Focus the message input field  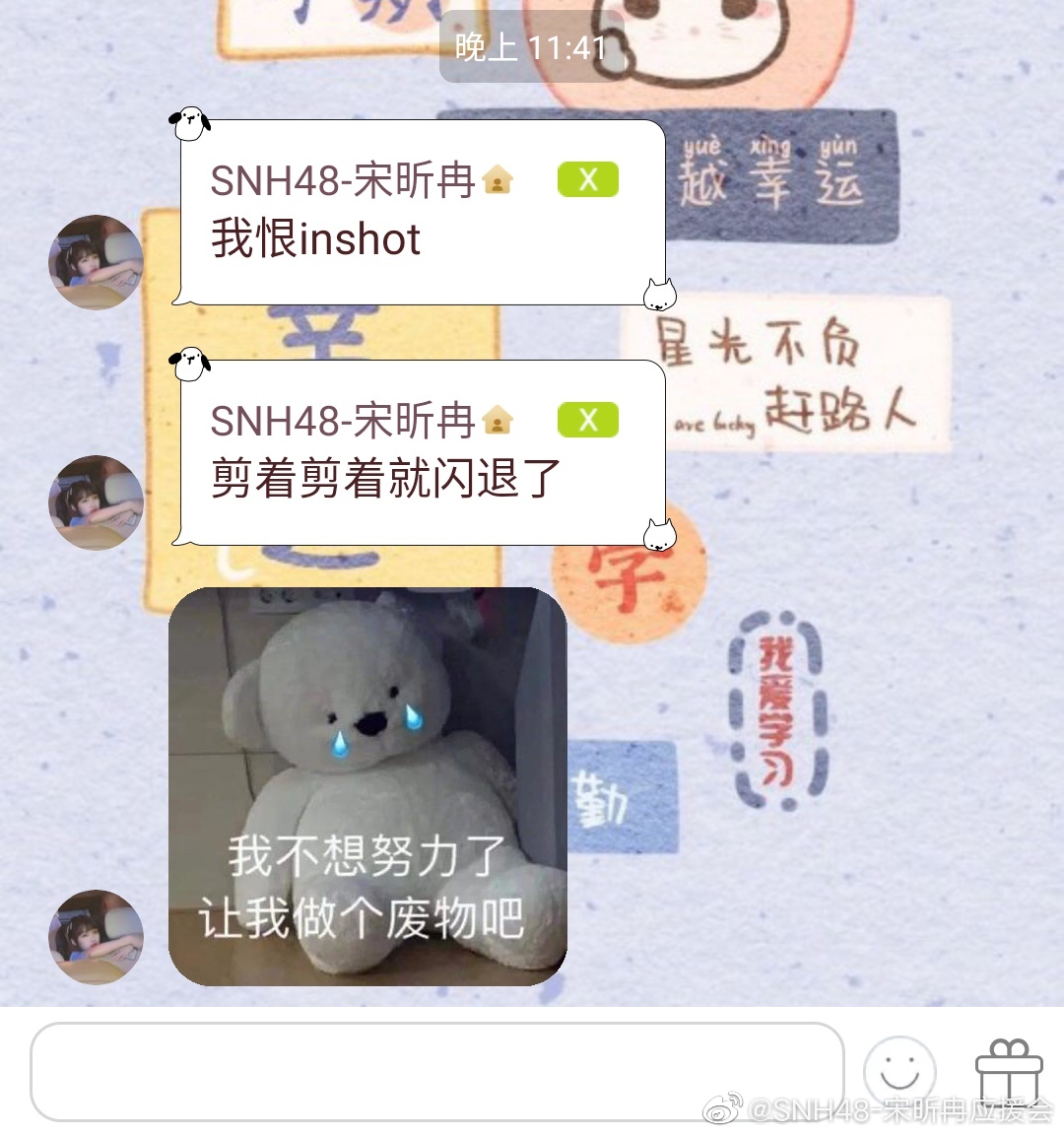point(436,1071)
